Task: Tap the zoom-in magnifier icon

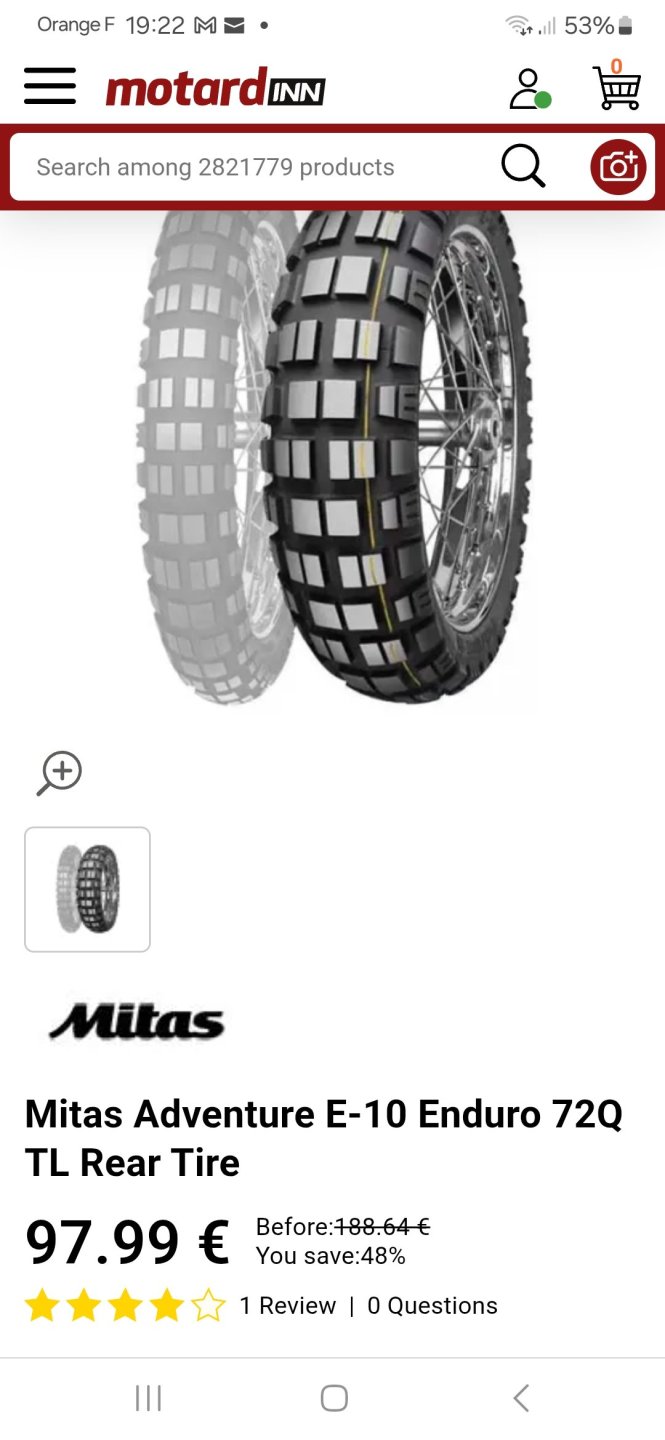Action: pyautogui.click(x=59, y=773)
